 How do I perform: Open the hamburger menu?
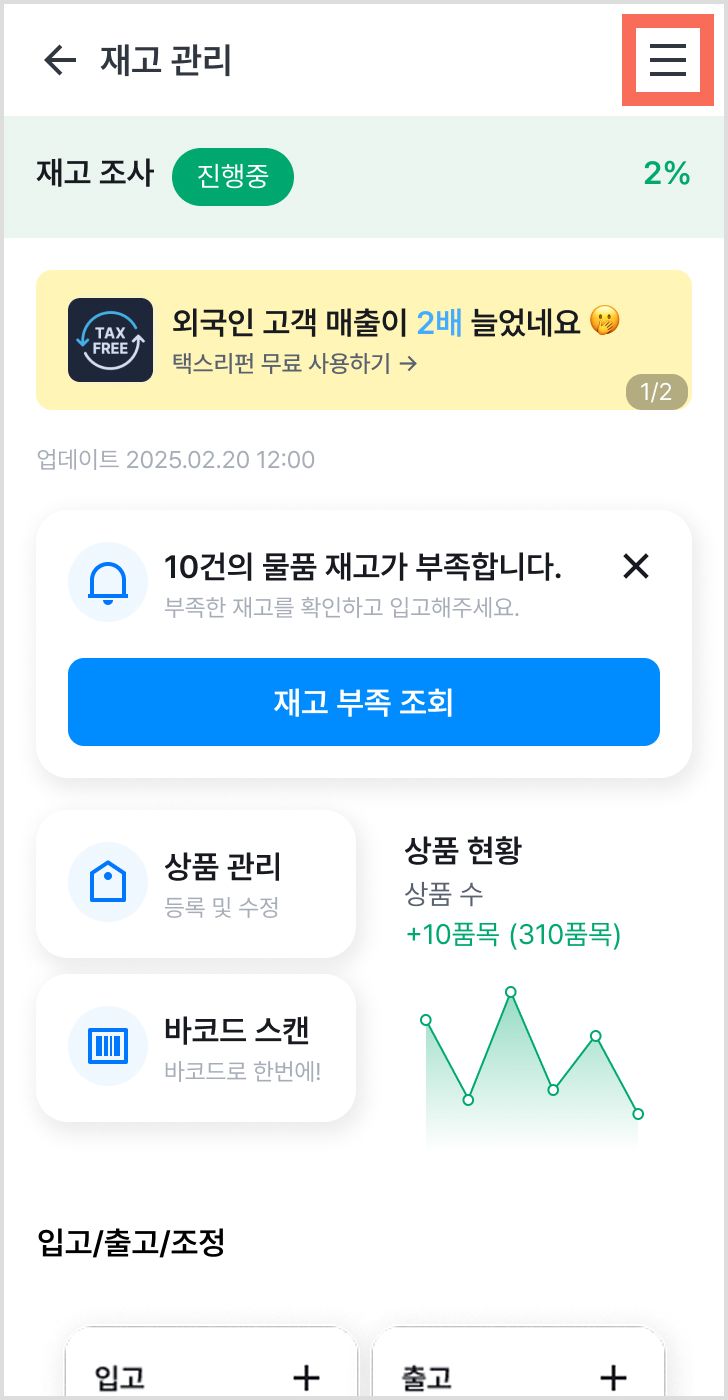pos(667,61)
